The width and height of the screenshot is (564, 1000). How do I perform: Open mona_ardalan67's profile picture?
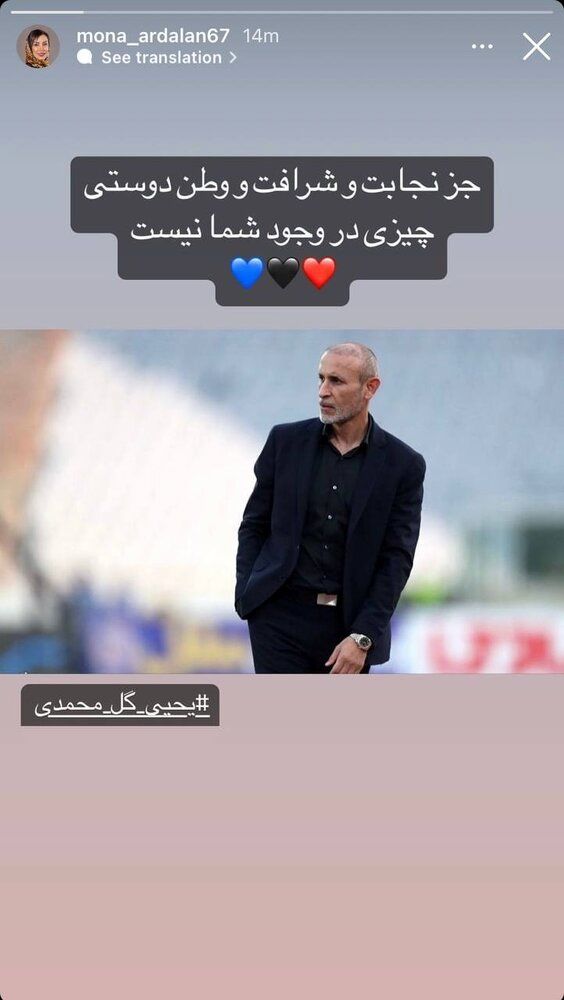click(38, 47)
